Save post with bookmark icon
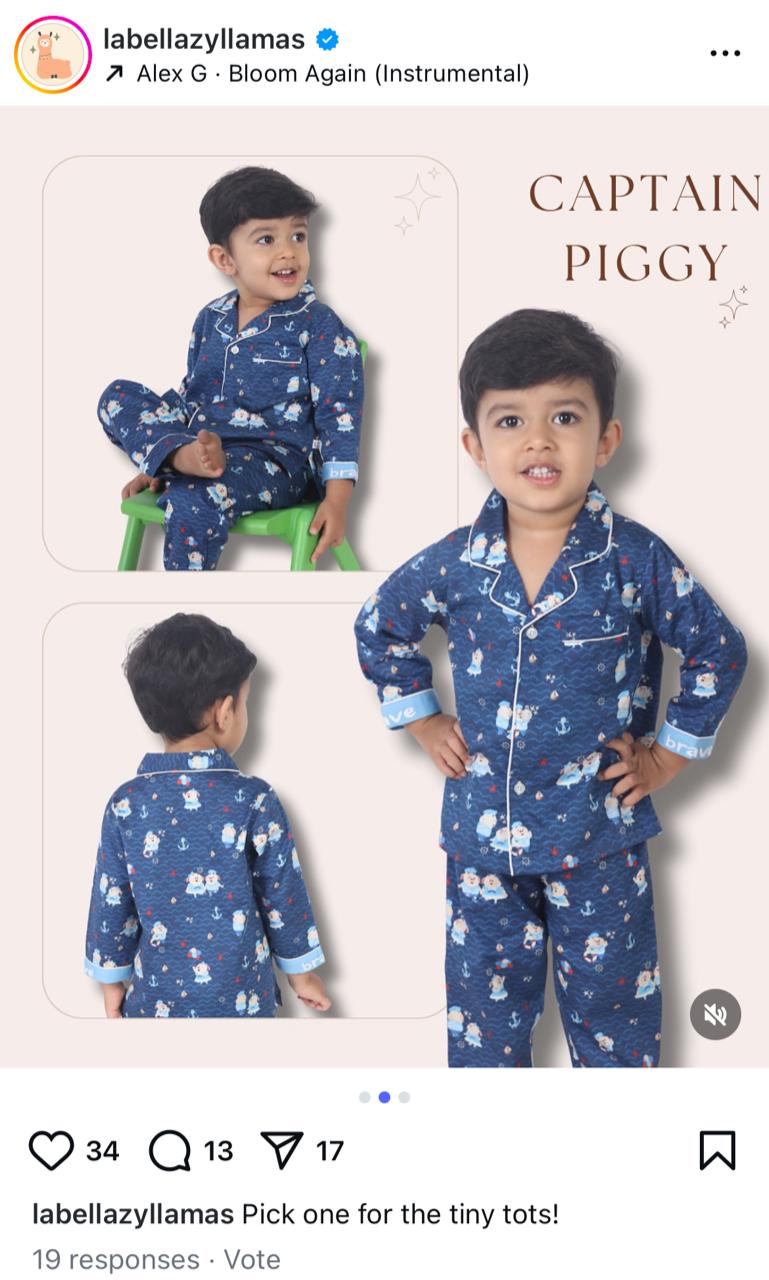 click(x=716, y=1150)
